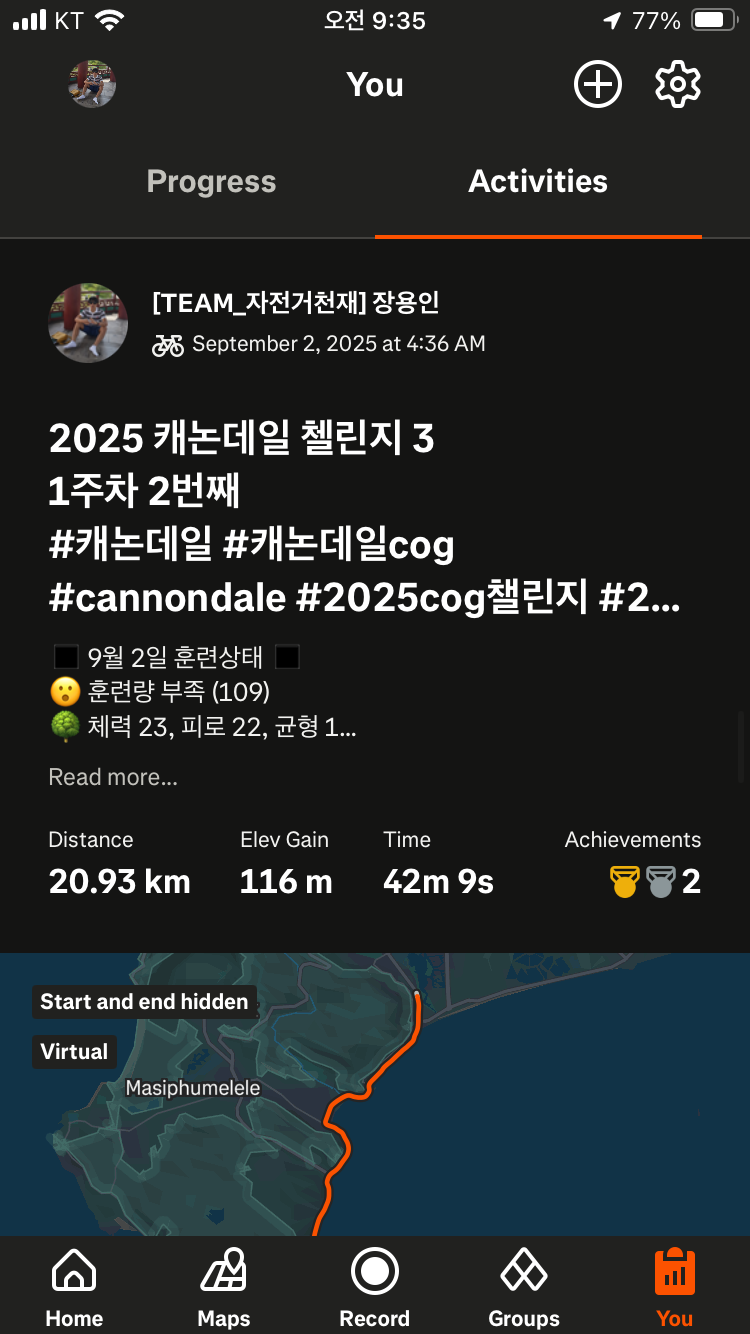This screenshot has height=1334, width=750.
Task: Open the activity route map
Action: [375, 1094]
